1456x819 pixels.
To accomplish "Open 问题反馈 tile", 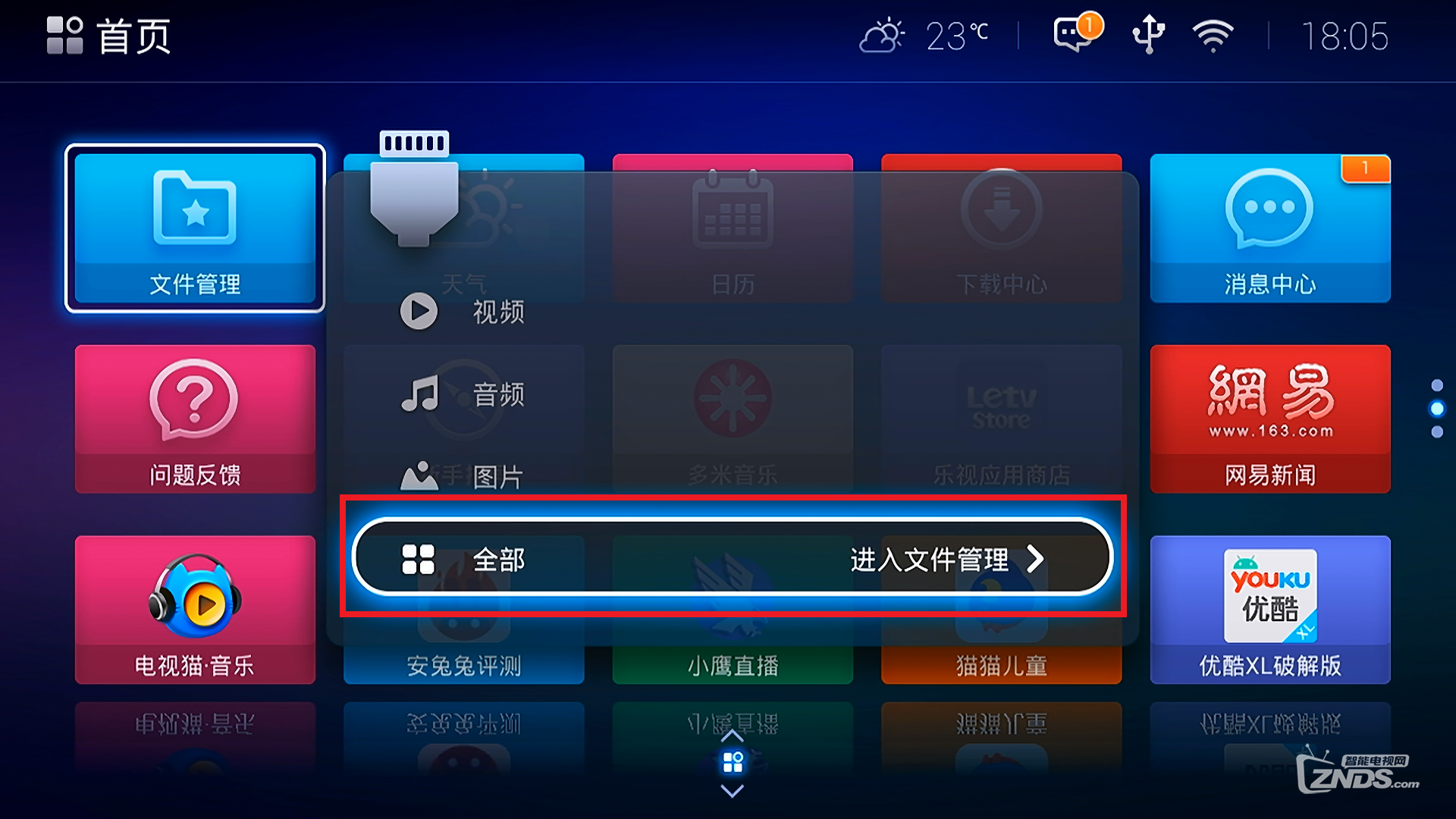I will point(195,419).
